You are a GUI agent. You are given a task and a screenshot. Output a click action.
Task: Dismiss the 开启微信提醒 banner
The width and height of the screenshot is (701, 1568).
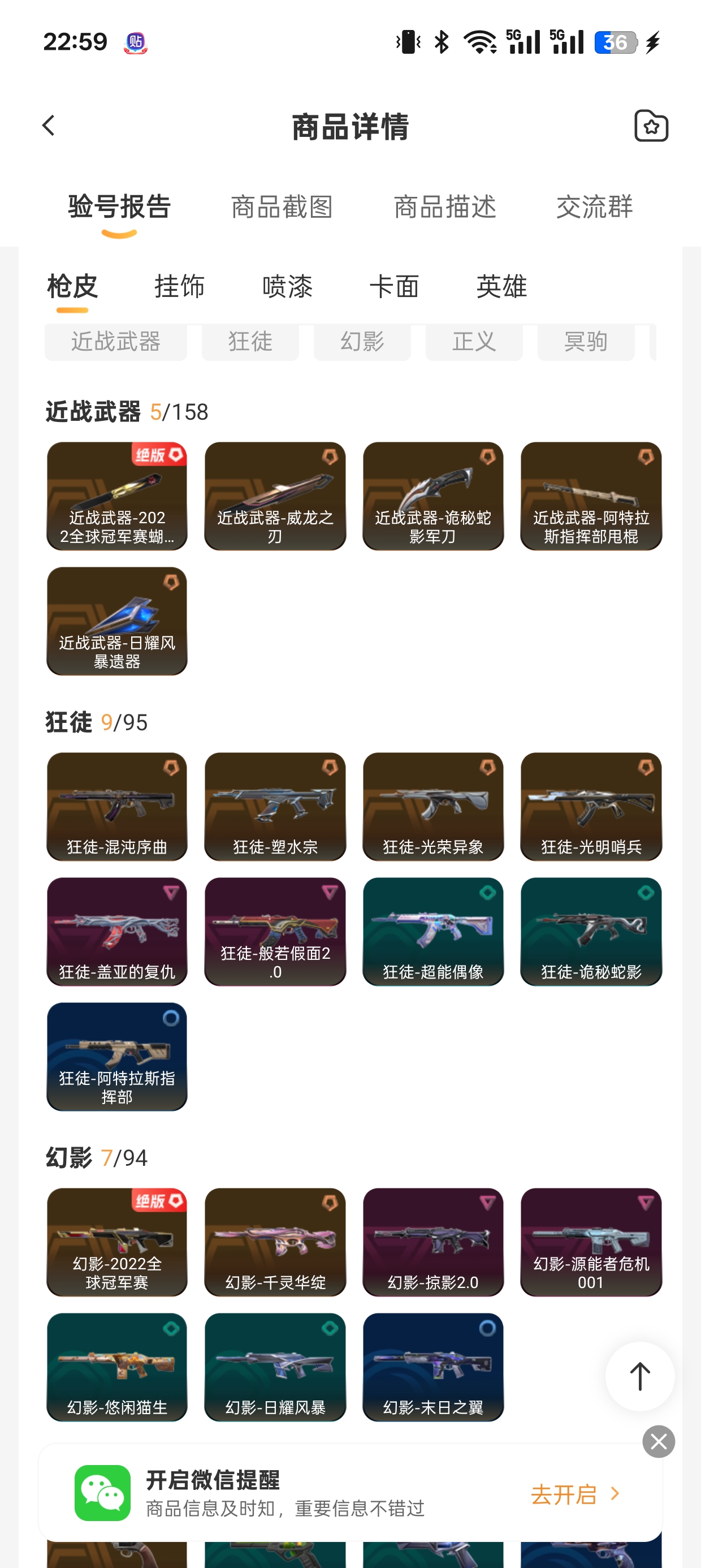tap(659, 1441)
